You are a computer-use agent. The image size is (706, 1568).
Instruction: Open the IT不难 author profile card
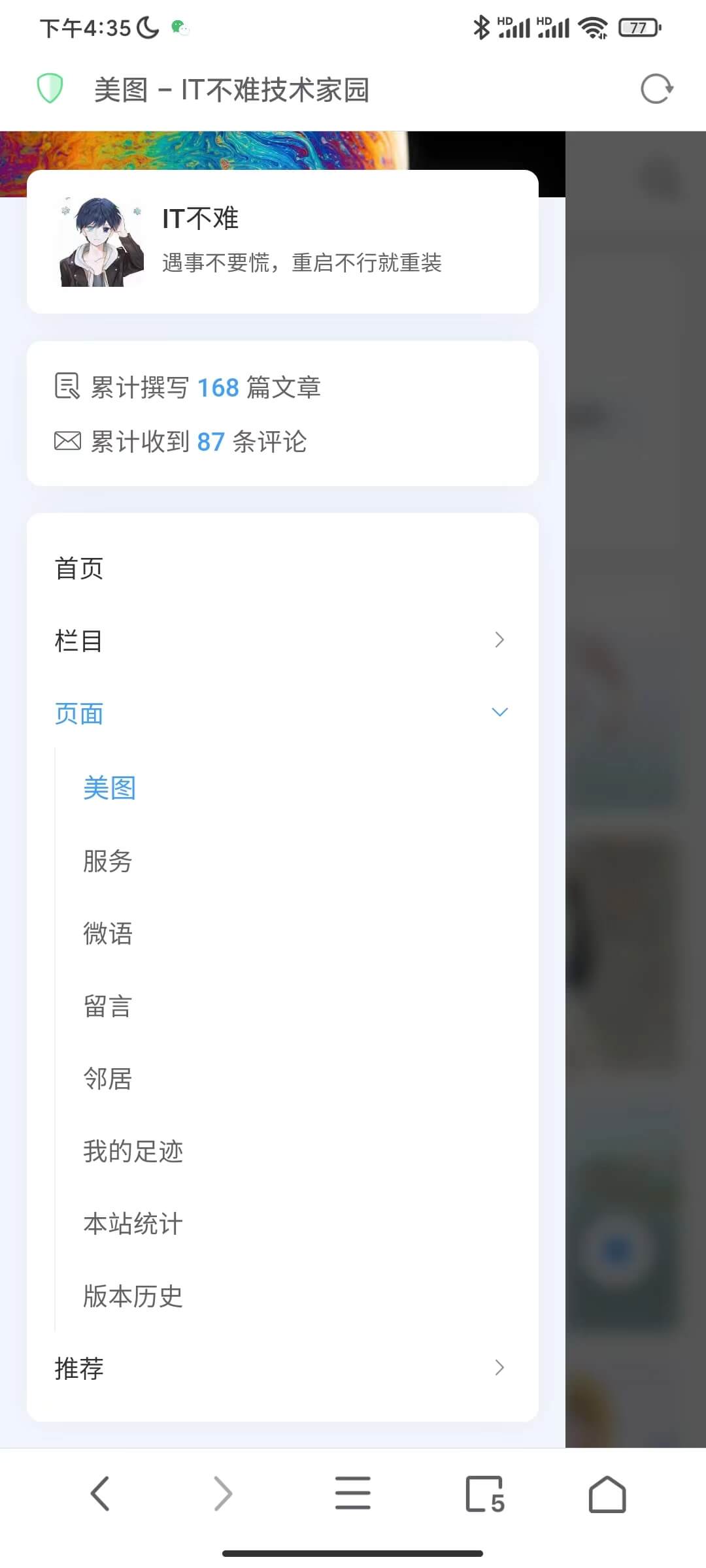(282, 242)
